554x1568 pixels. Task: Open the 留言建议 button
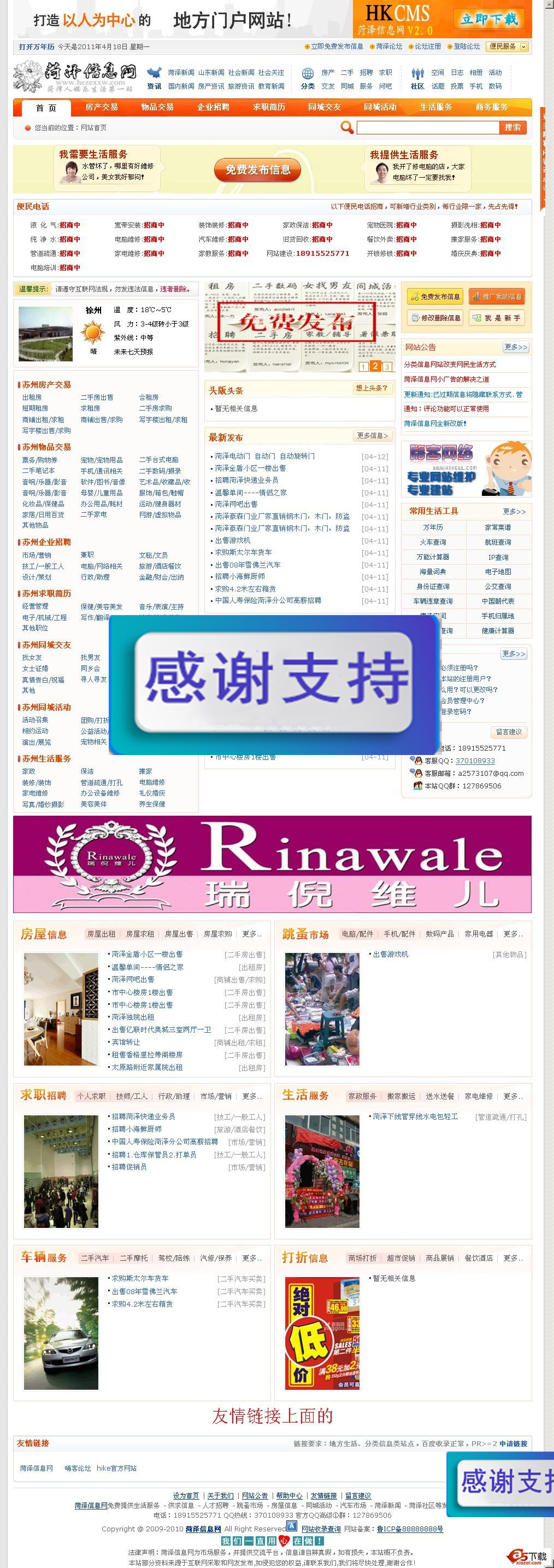click(x=509, y=732)
